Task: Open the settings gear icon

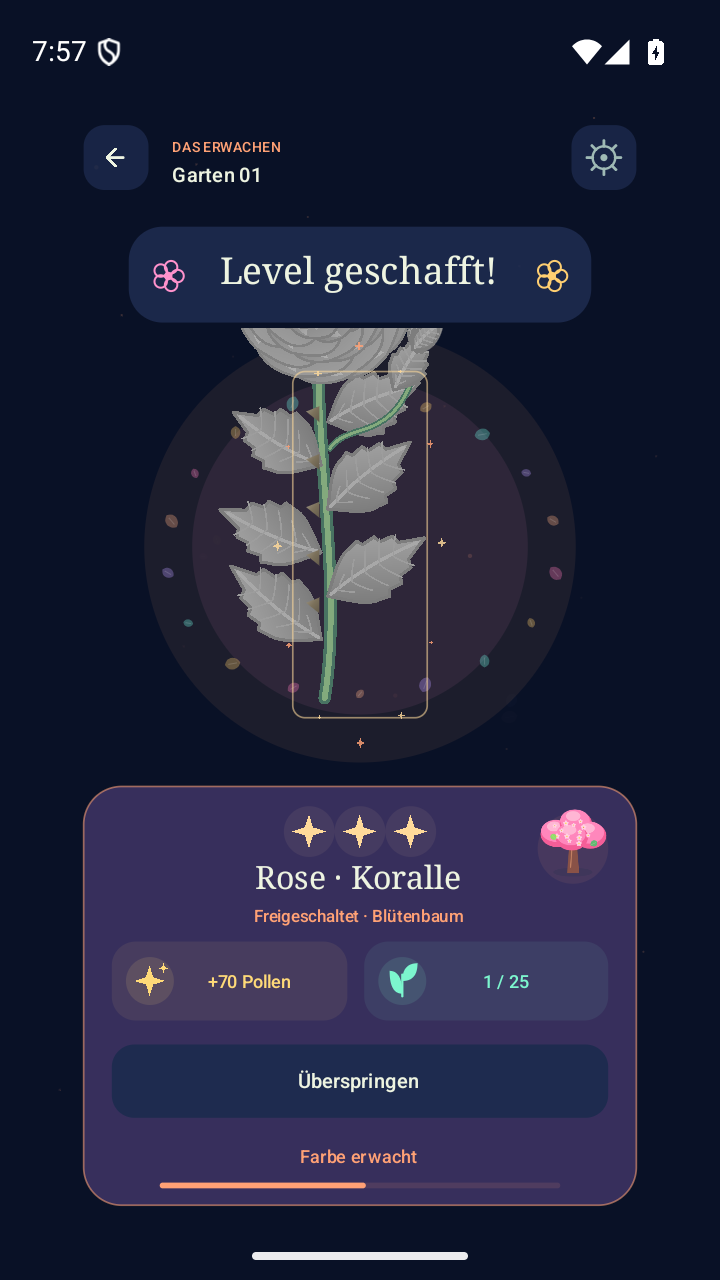Action: tap(604, 157)
